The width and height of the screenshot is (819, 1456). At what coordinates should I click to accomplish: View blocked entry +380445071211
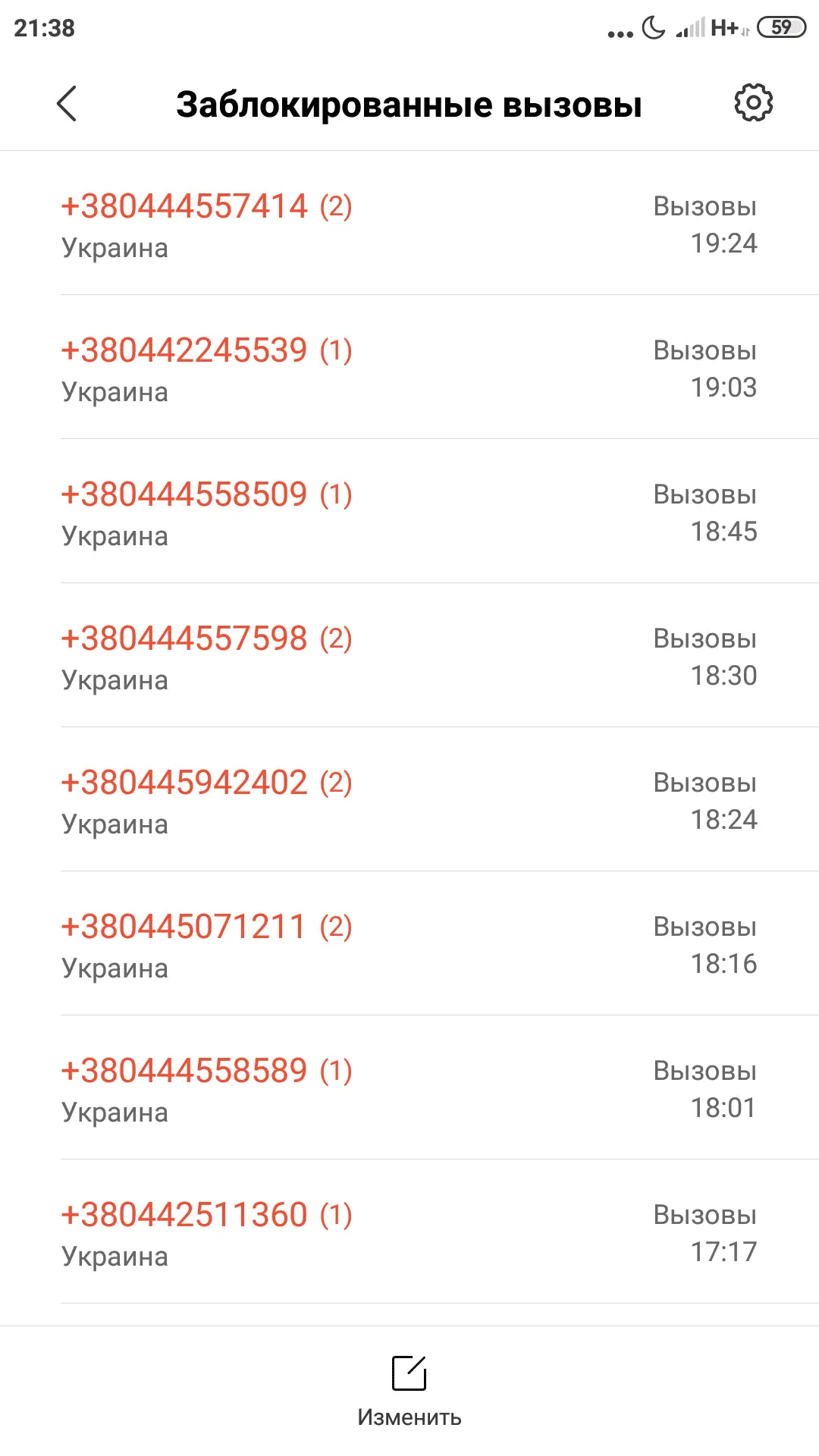click(x=409, y=945)
